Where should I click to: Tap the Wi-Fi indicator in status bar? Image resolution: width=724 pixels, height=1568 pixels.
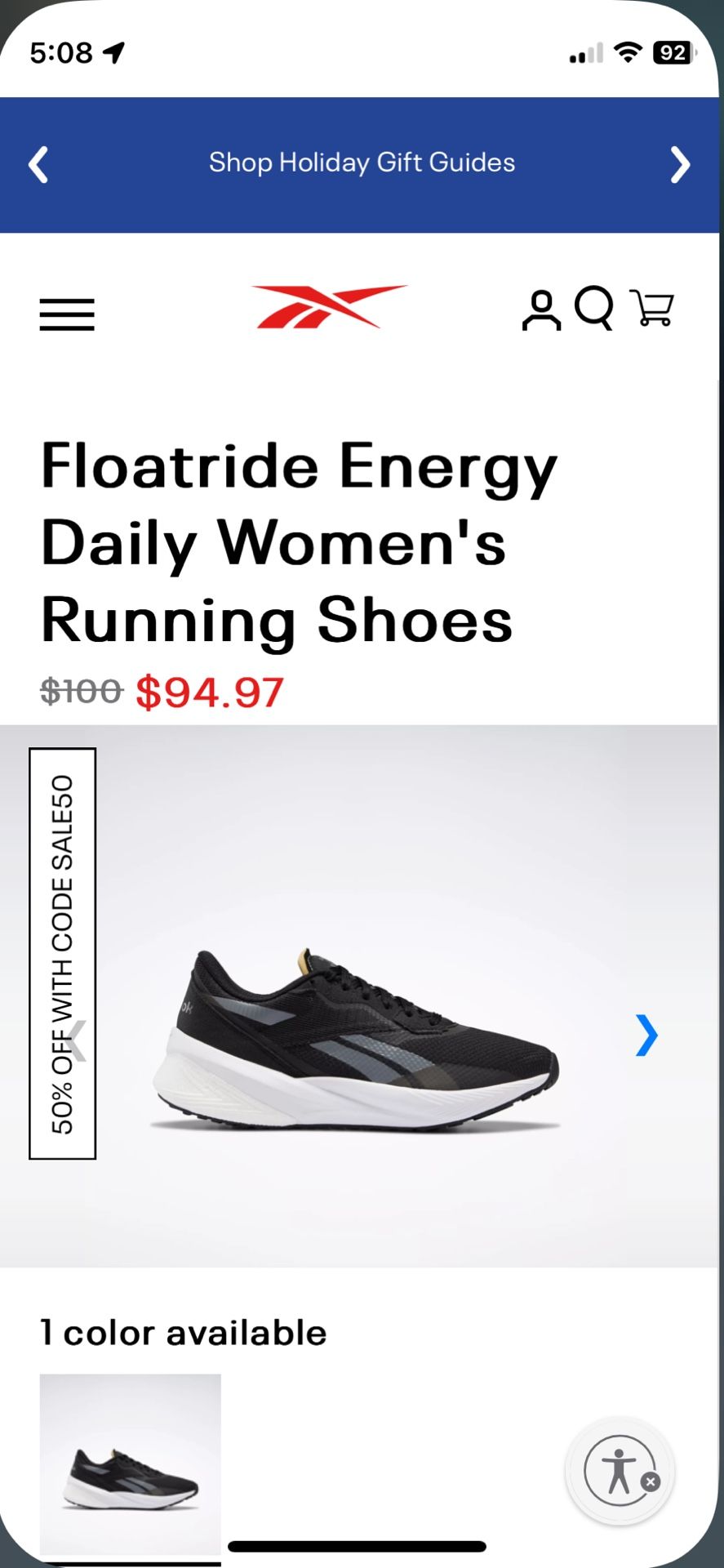(x=628, y=51)
